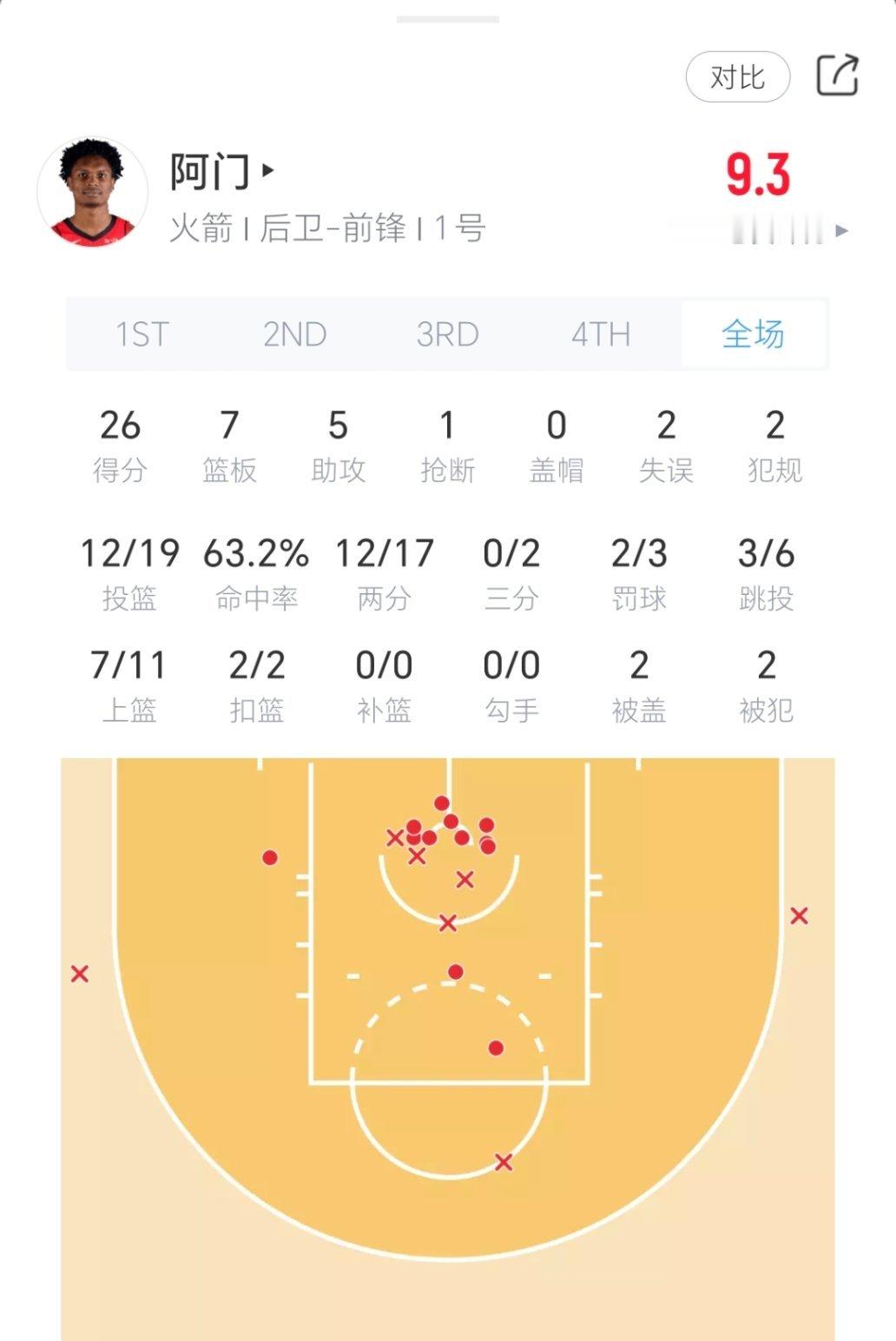Tap the missed-shot X in the left corner
The height and width of the screenshot is (1341, 896).
click(x=79, y=974)
